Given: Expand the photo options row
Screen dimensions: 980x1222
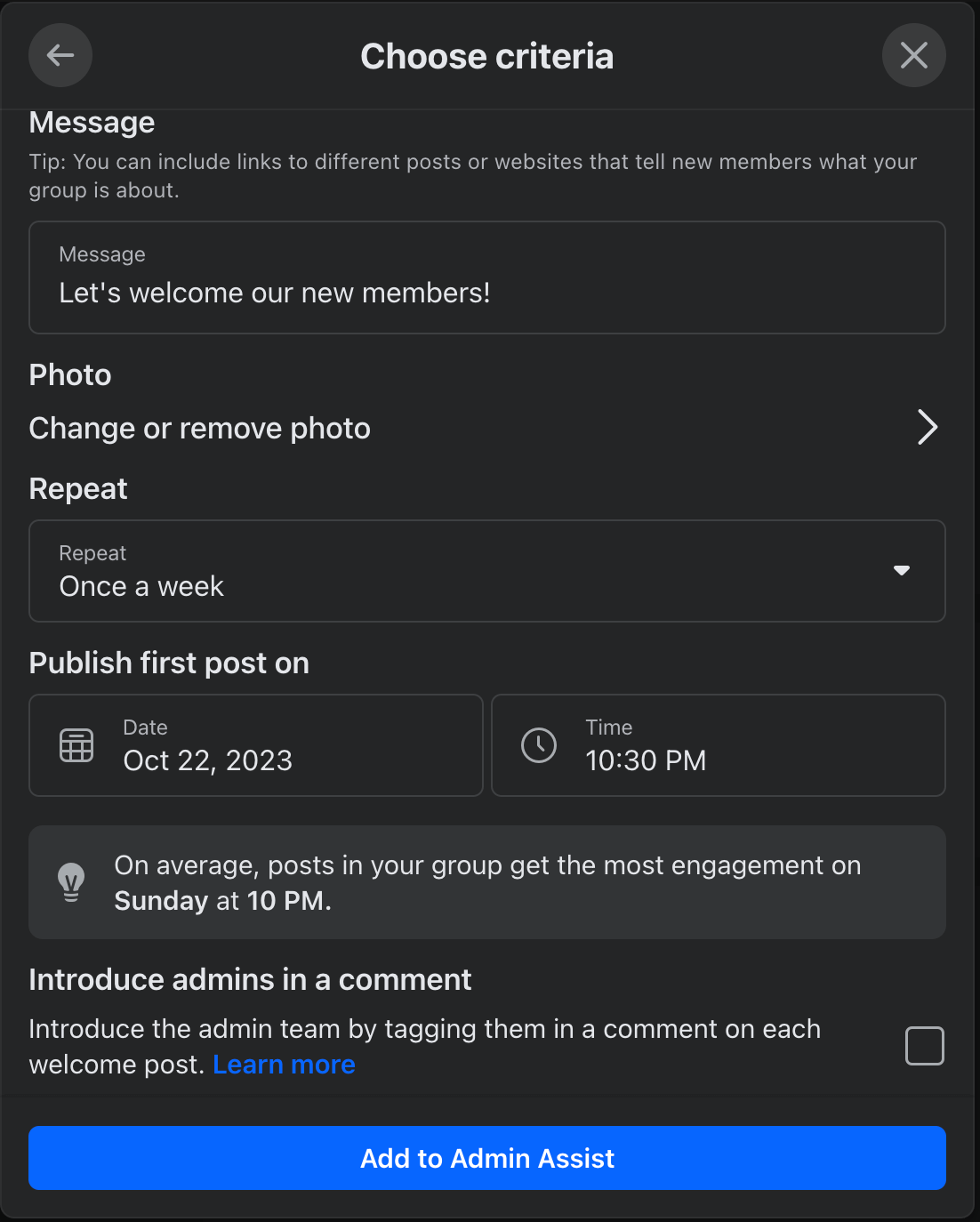Looking at the screenshot, I should pyautogui.click(x=487, y=428).
